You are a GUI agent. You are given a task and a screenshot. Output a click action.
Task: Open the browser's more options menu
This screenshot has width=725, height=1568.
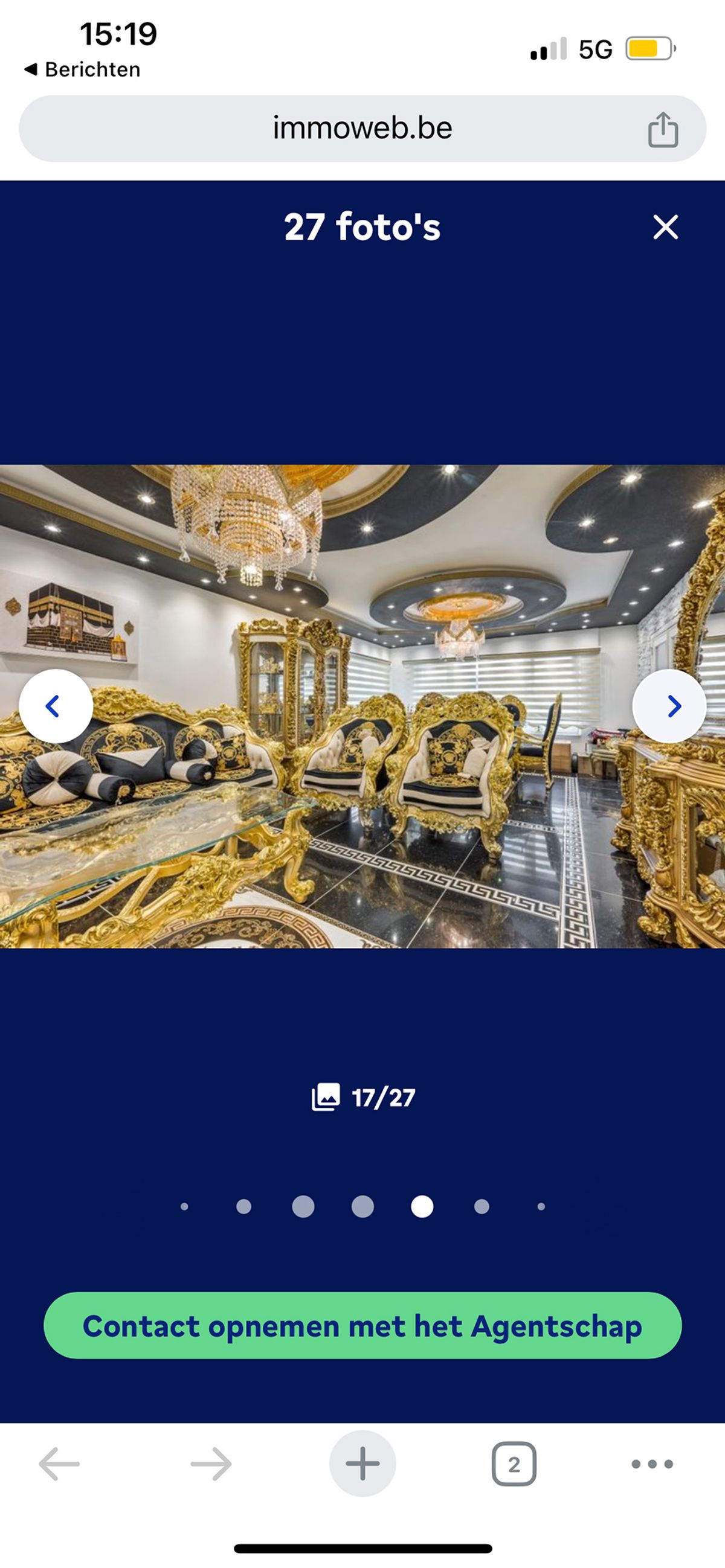click(x=652, y=1464)
